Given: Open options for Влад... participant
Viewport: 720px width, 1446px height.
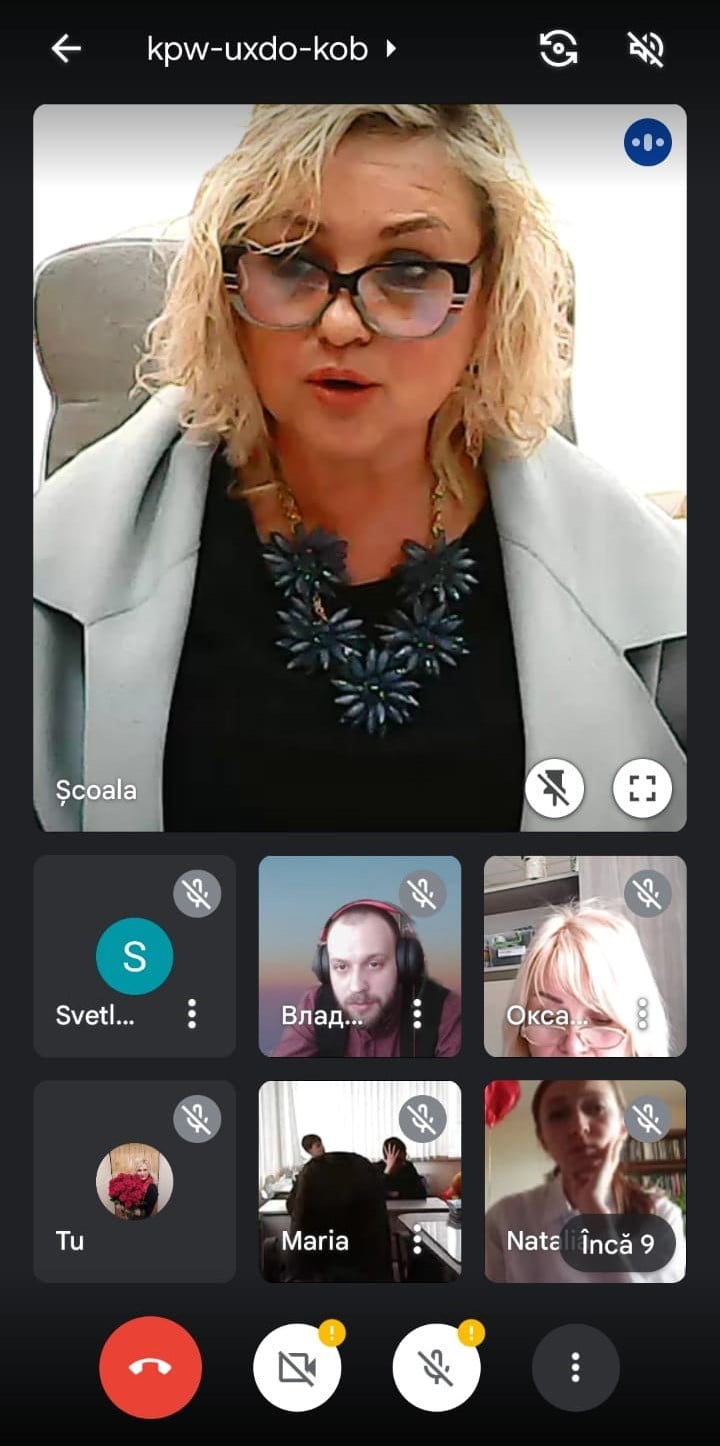Looking at the screenshot, I should 417,1014.
